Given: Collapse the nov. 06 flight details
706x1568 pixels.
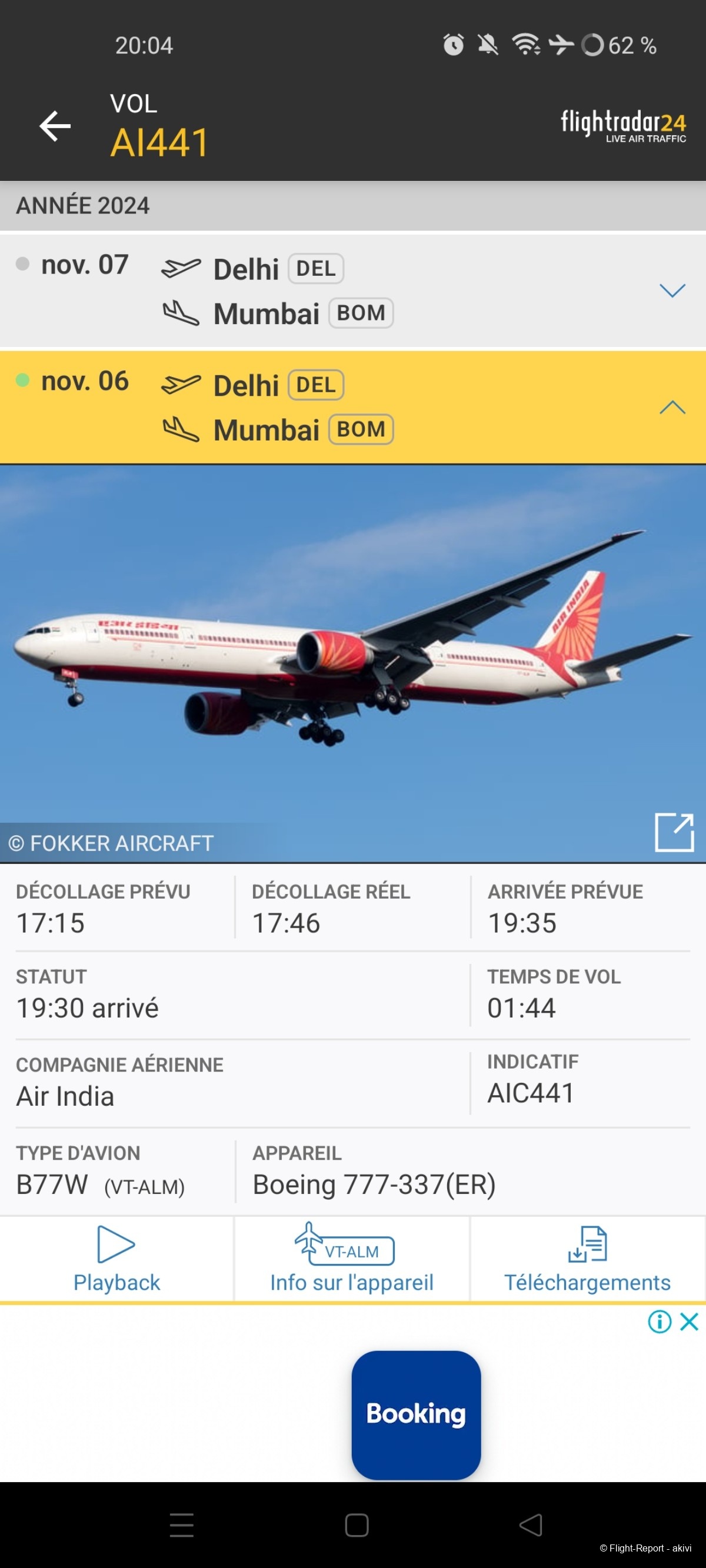Looking at the screenshot, I should (x=672, y=407).
